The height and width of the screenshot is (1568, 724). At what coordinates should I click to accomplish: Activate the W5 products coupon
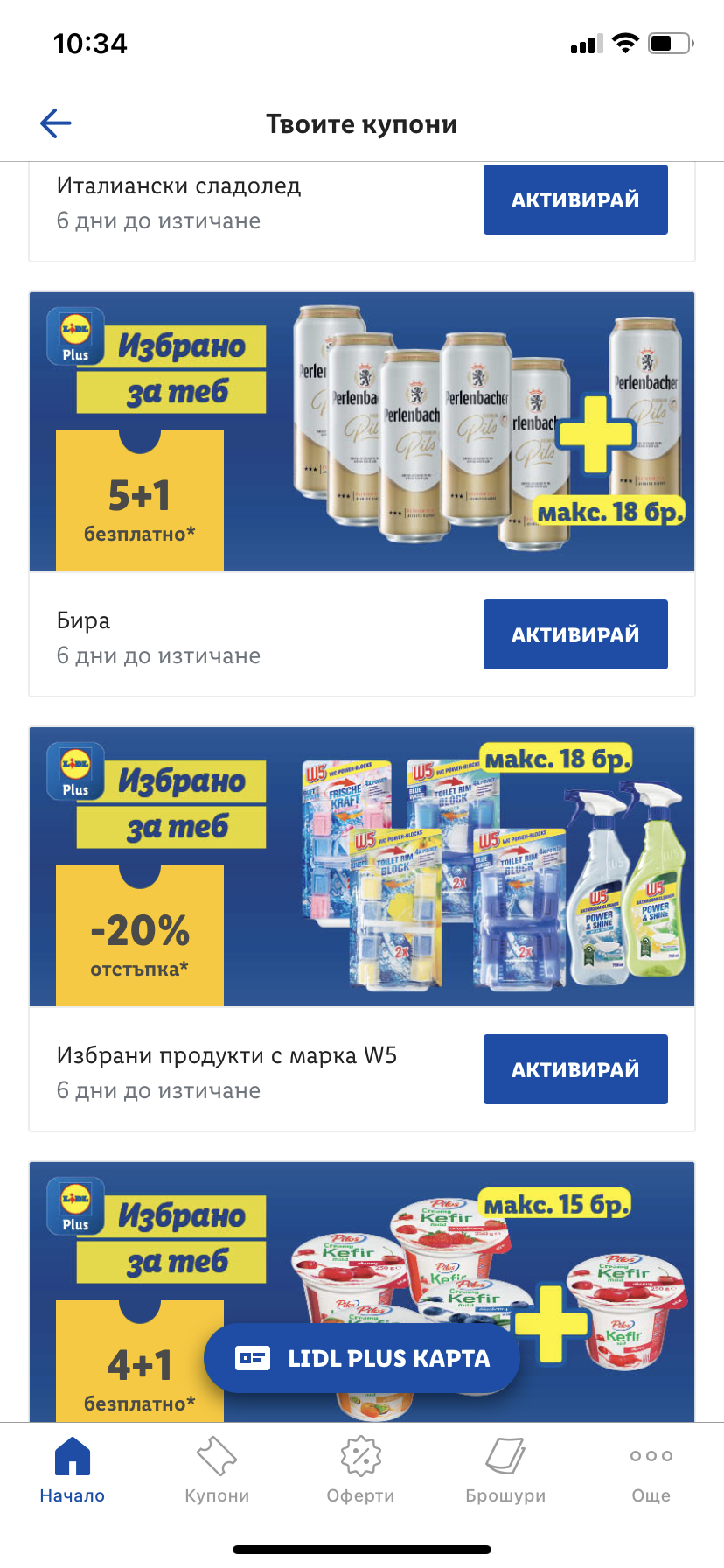click(x=575, y=1069)
